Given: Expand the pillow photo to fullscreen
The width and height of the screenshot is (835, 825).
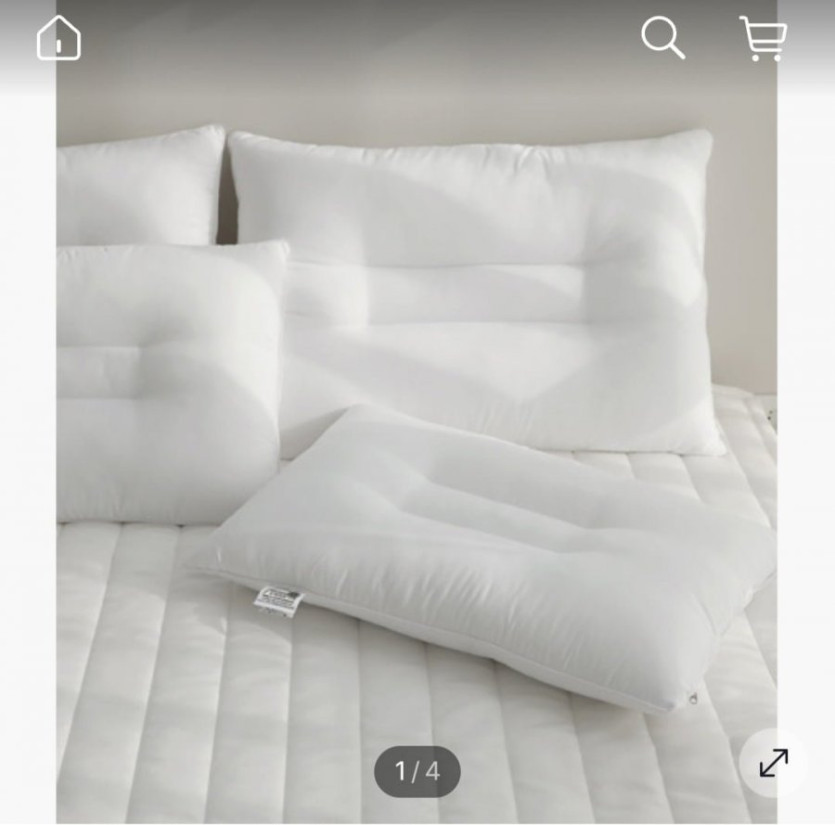Looking at the screenshot, I should (x=773, y=763).
